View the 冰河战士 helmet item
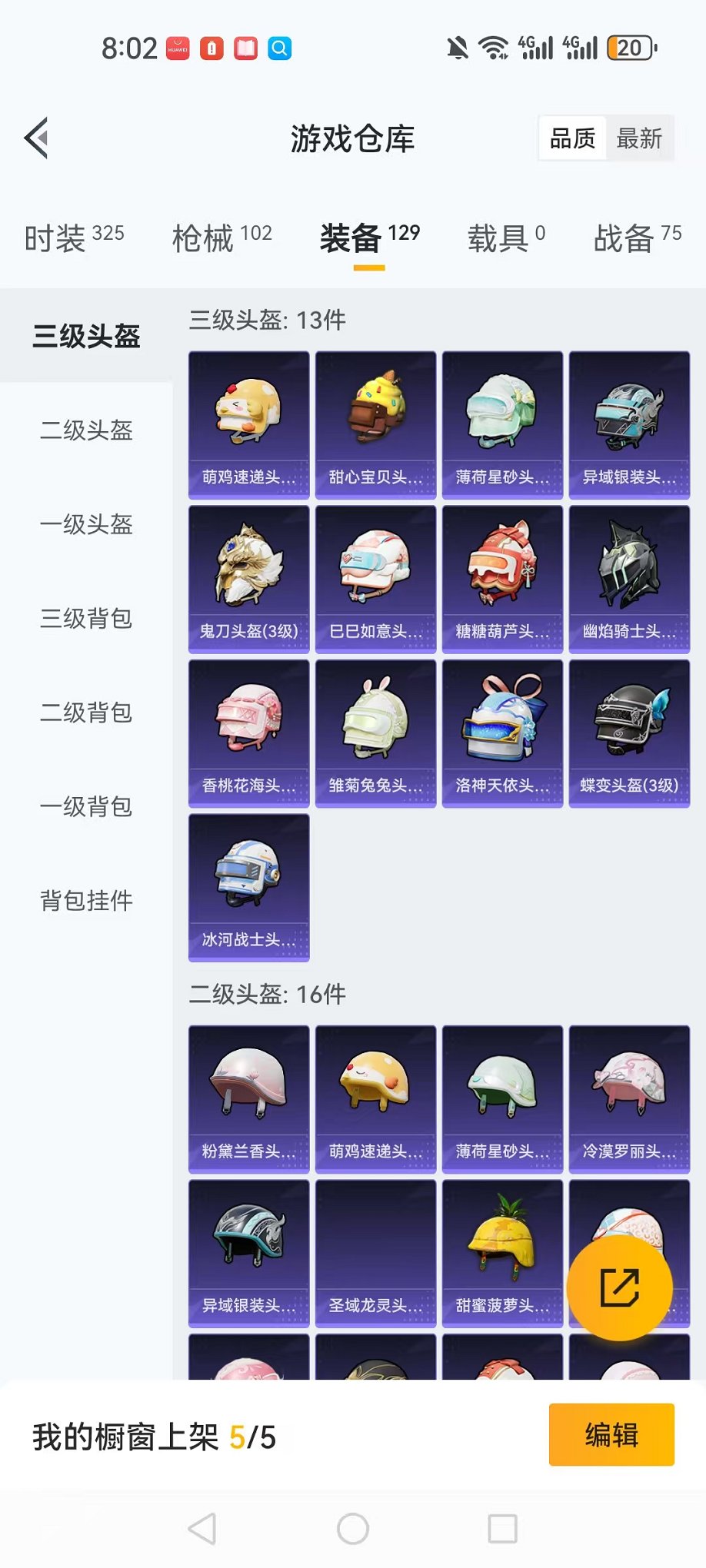Image resolution: width=706 pixels, height=1568 pixels. click(248, 888)
